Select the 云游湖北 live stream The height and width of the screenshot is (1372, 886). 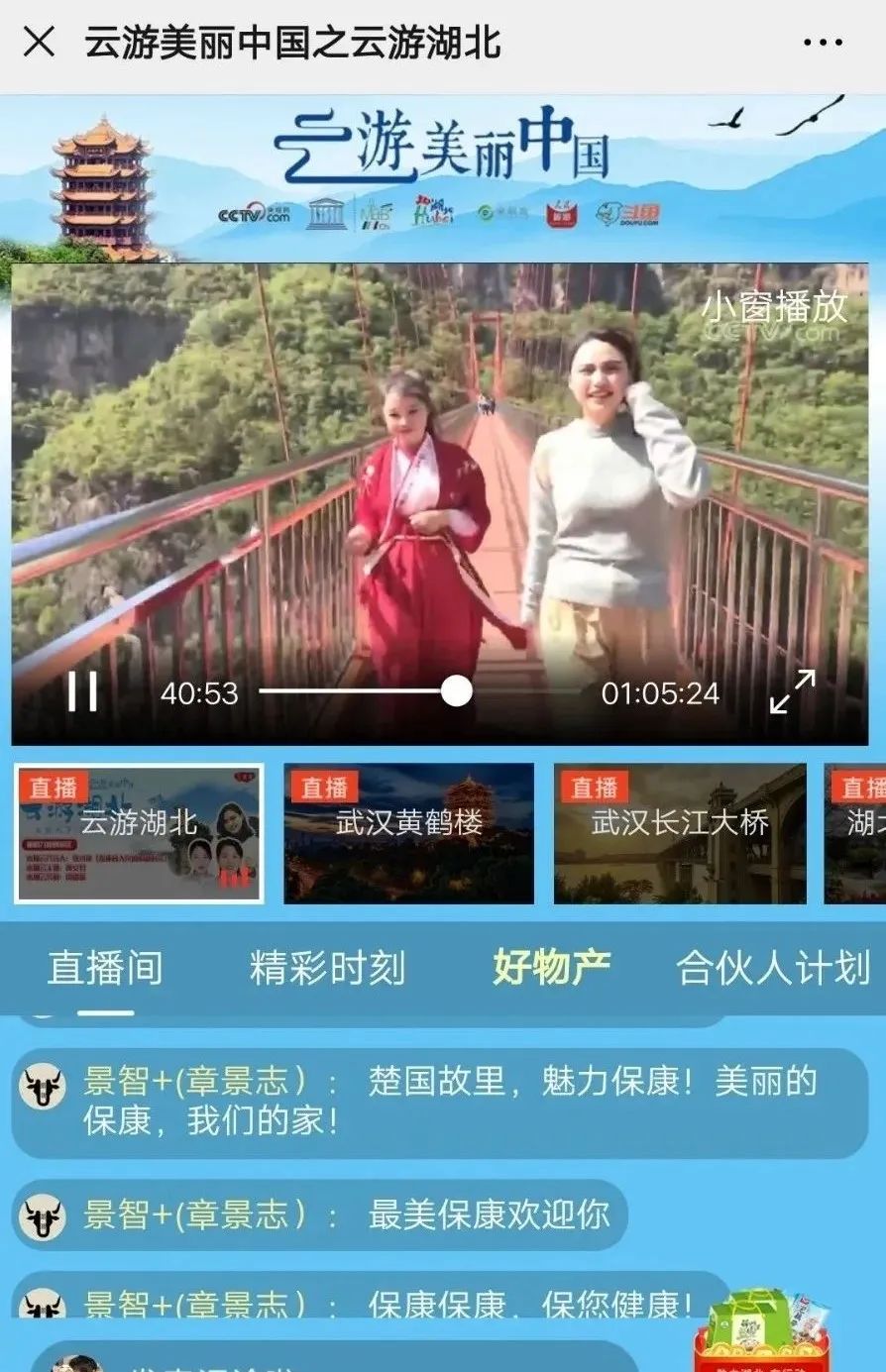tap(139, 833)
